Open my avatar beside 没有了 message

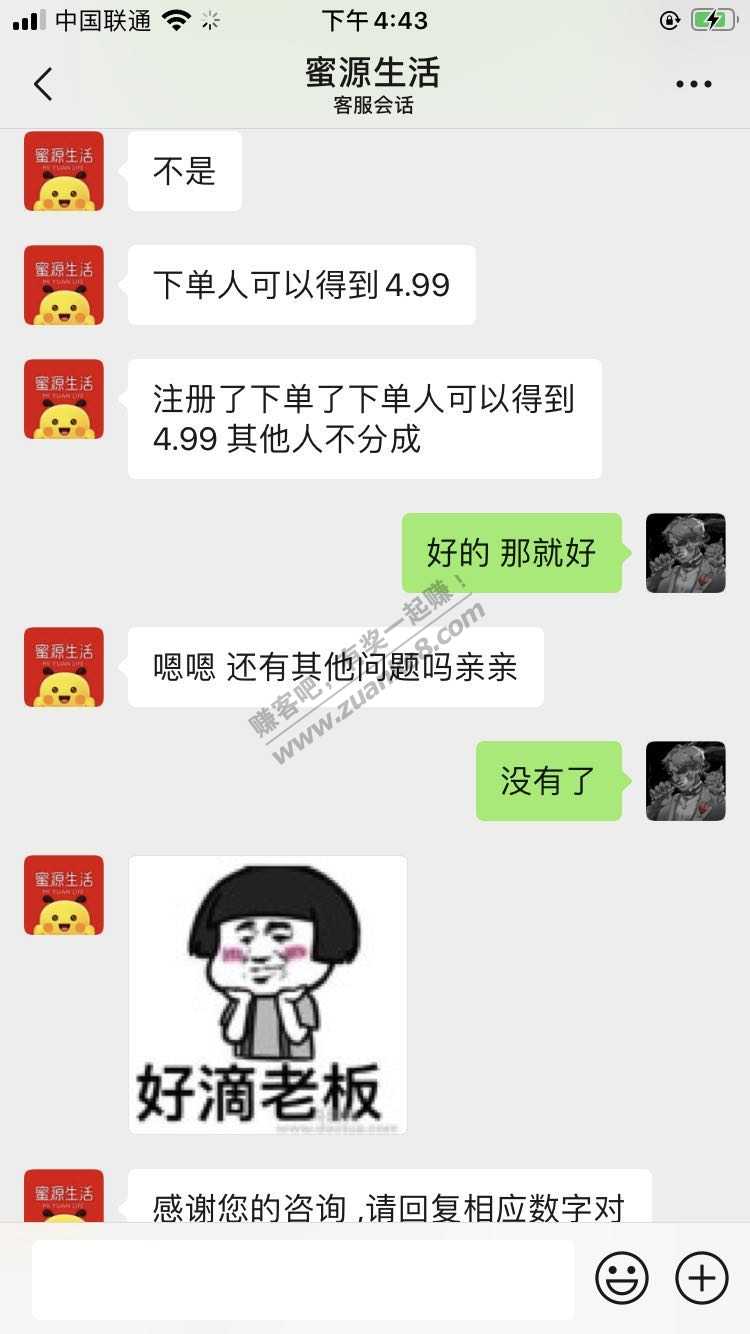tap(686, 781)
